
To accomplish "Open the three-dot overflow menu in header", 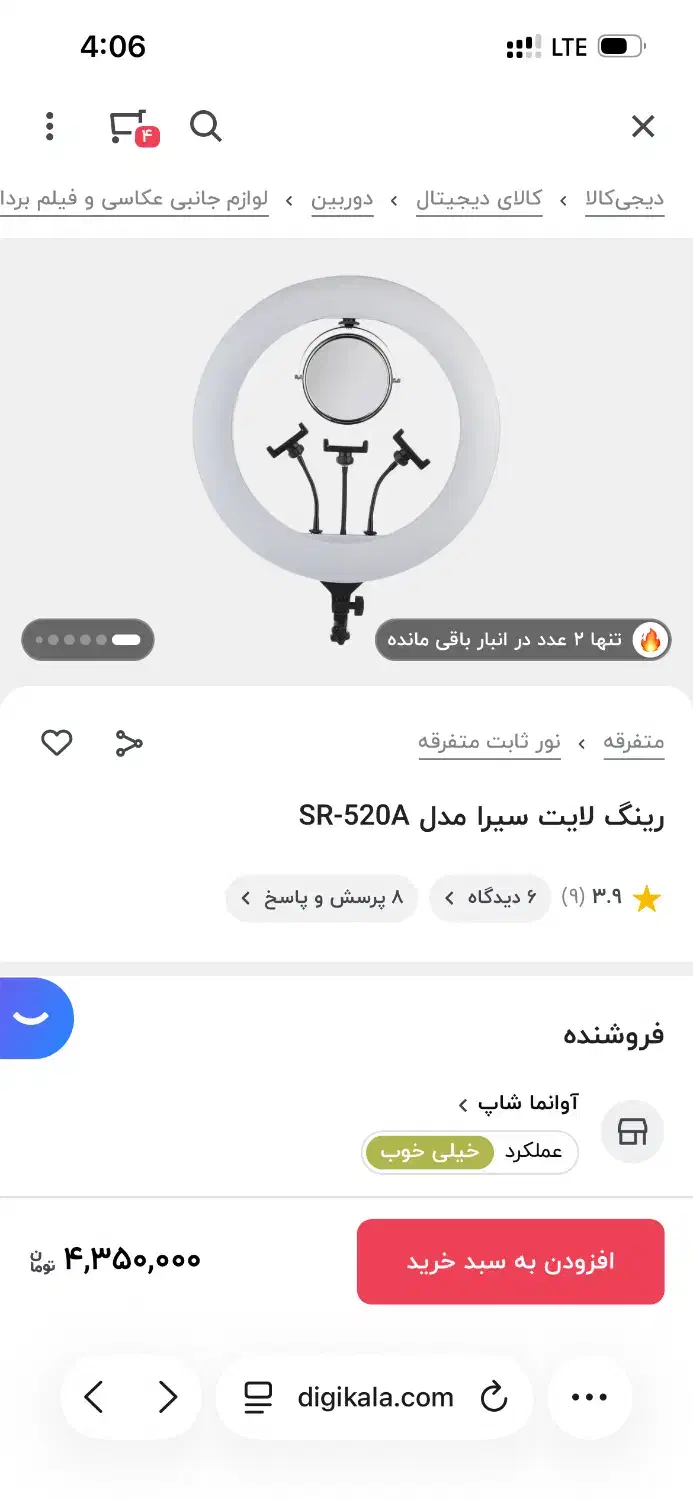I will [x=49, y=126].
